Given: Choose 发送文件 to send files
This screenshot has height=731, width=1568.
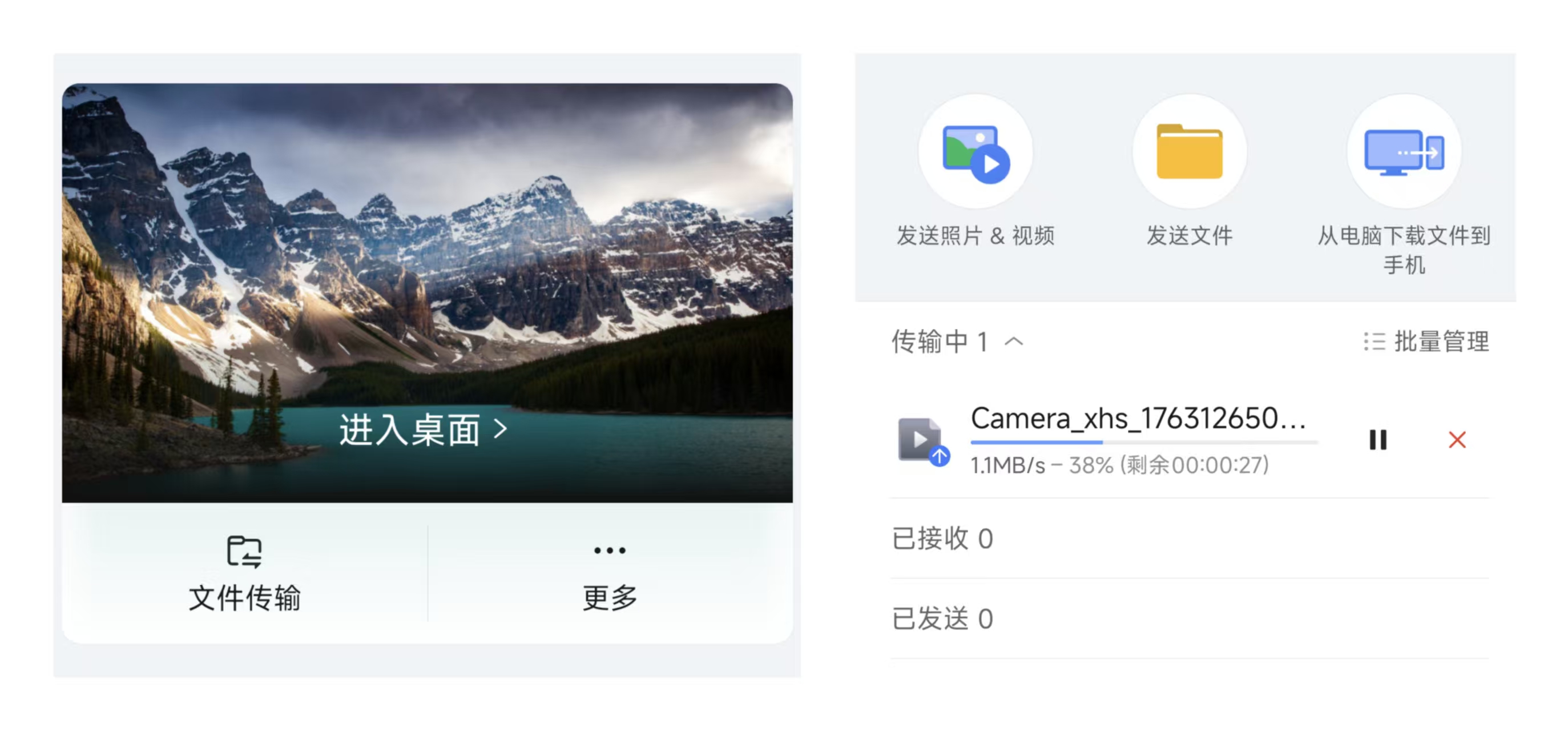Looking at the screenshot, I should click(x=1189, y=152).
